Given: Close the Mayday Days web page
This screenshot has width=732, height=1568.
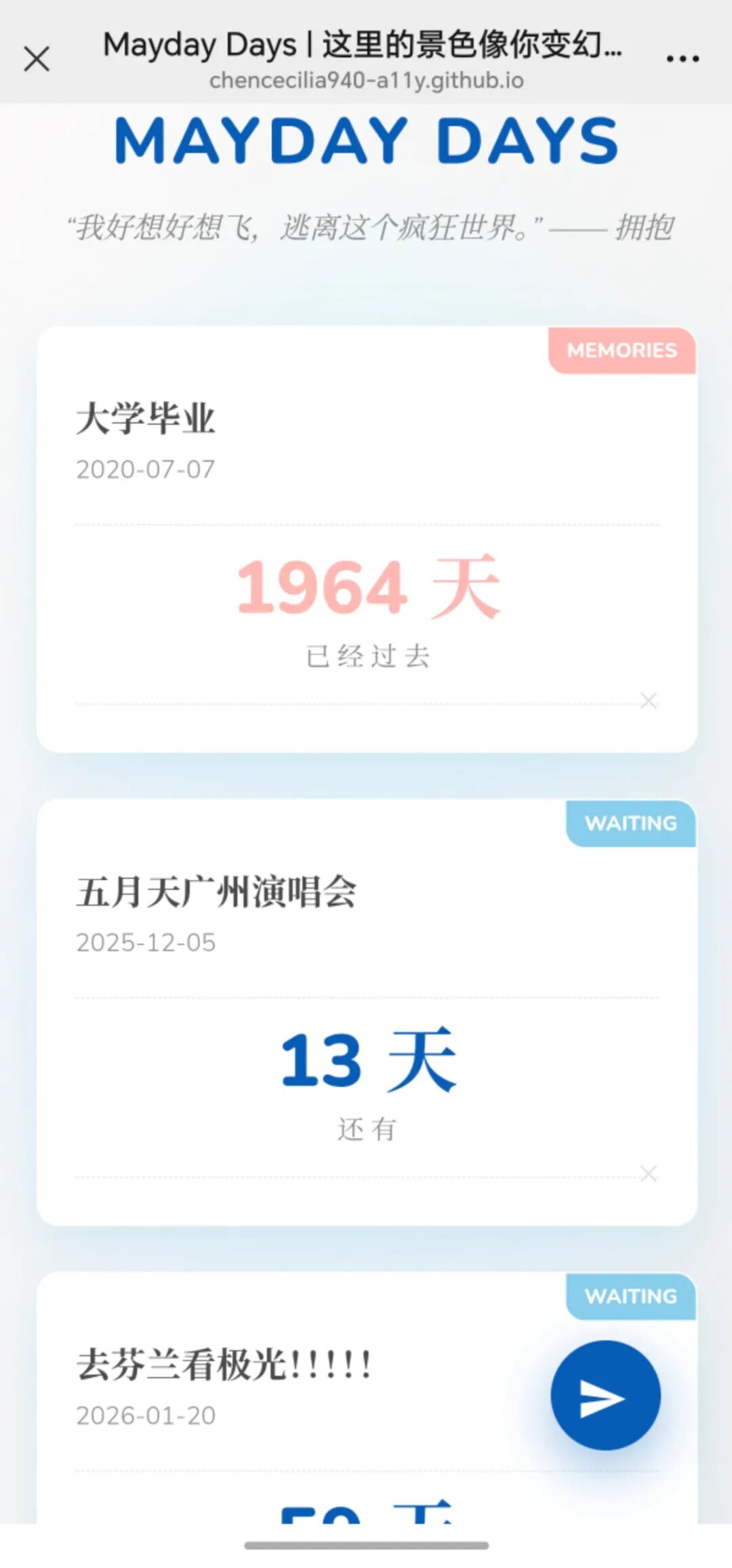Looking at the screenshot, I should [x=37, y=58].
